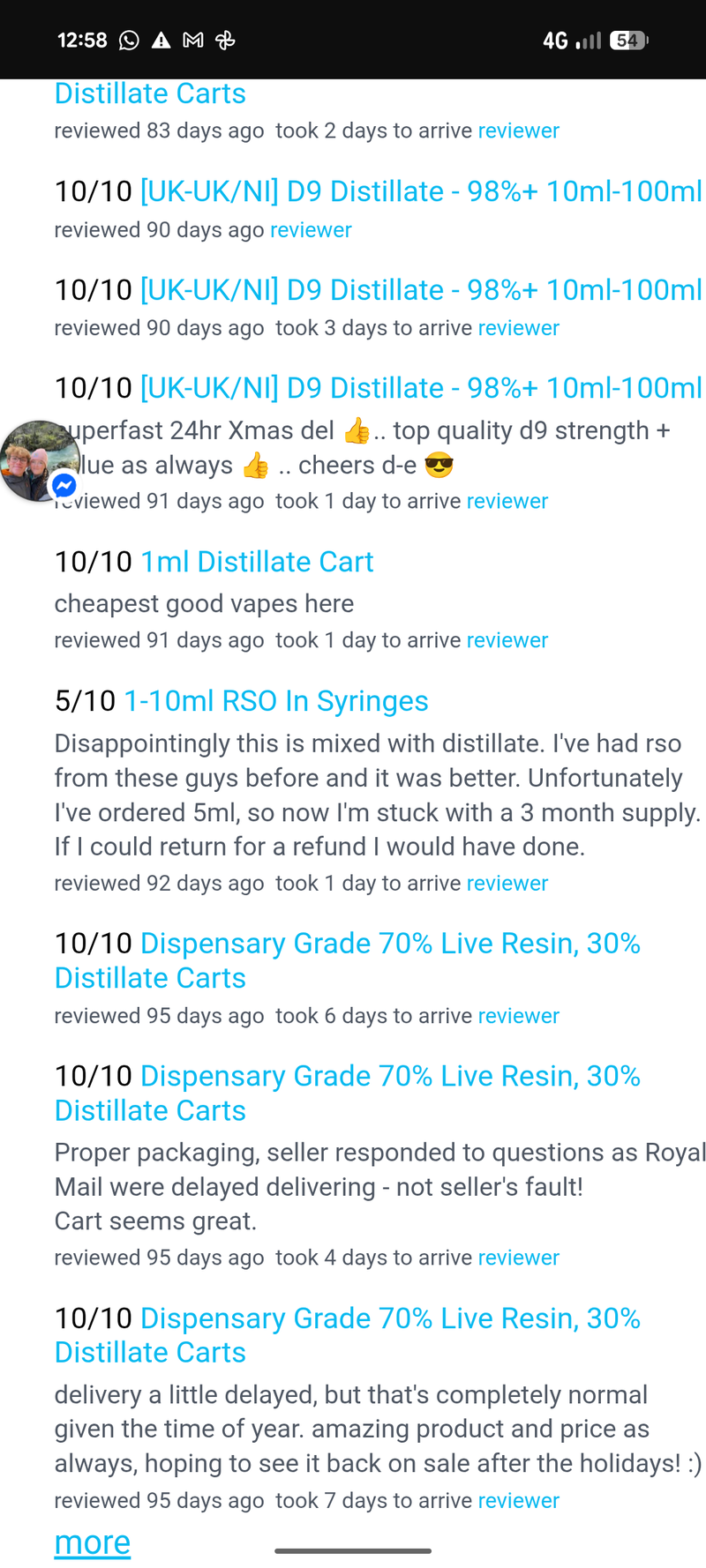
Task: Open reviewer of the 91 days ago Xmas review
Action: 507,502
